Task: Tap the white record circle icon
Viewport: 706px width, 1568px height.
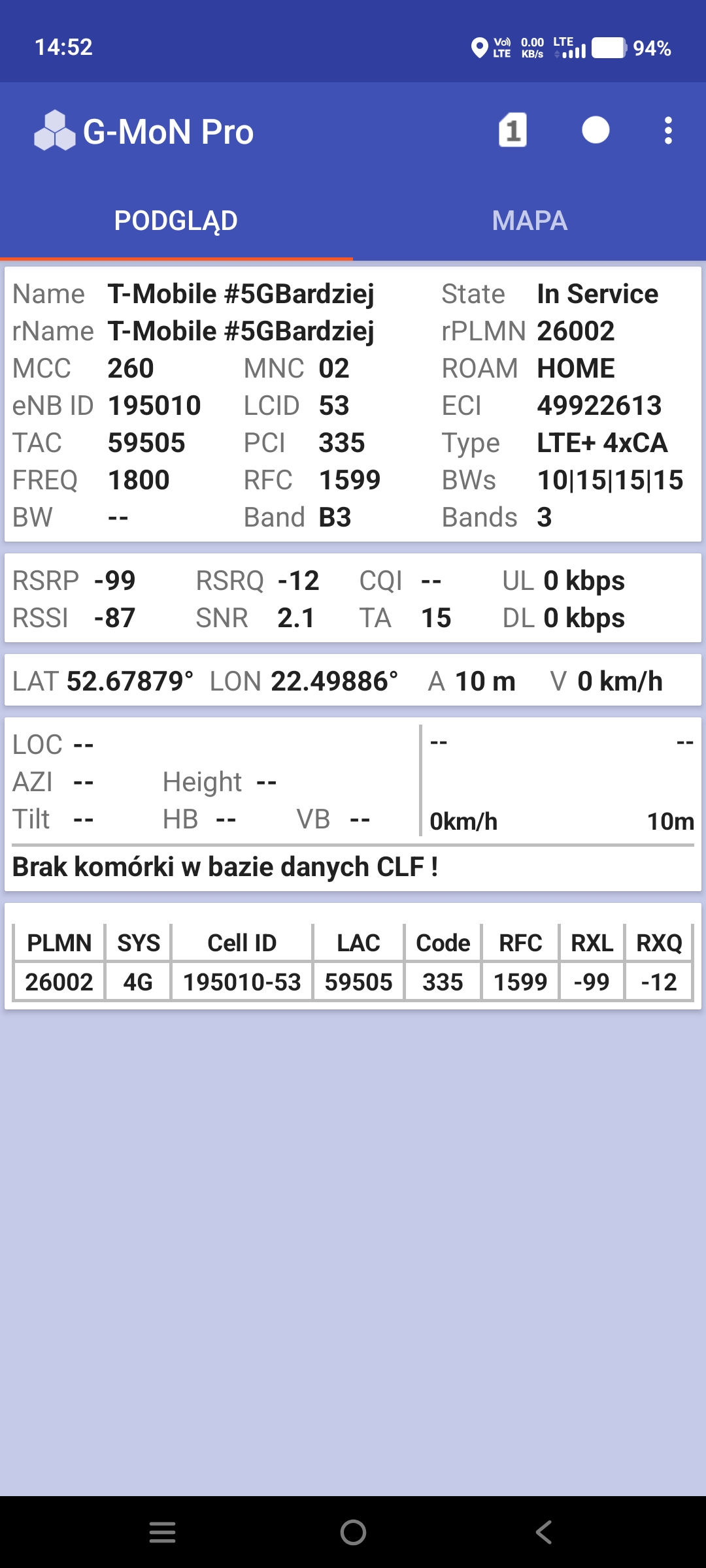Action: tap(596, 130)
